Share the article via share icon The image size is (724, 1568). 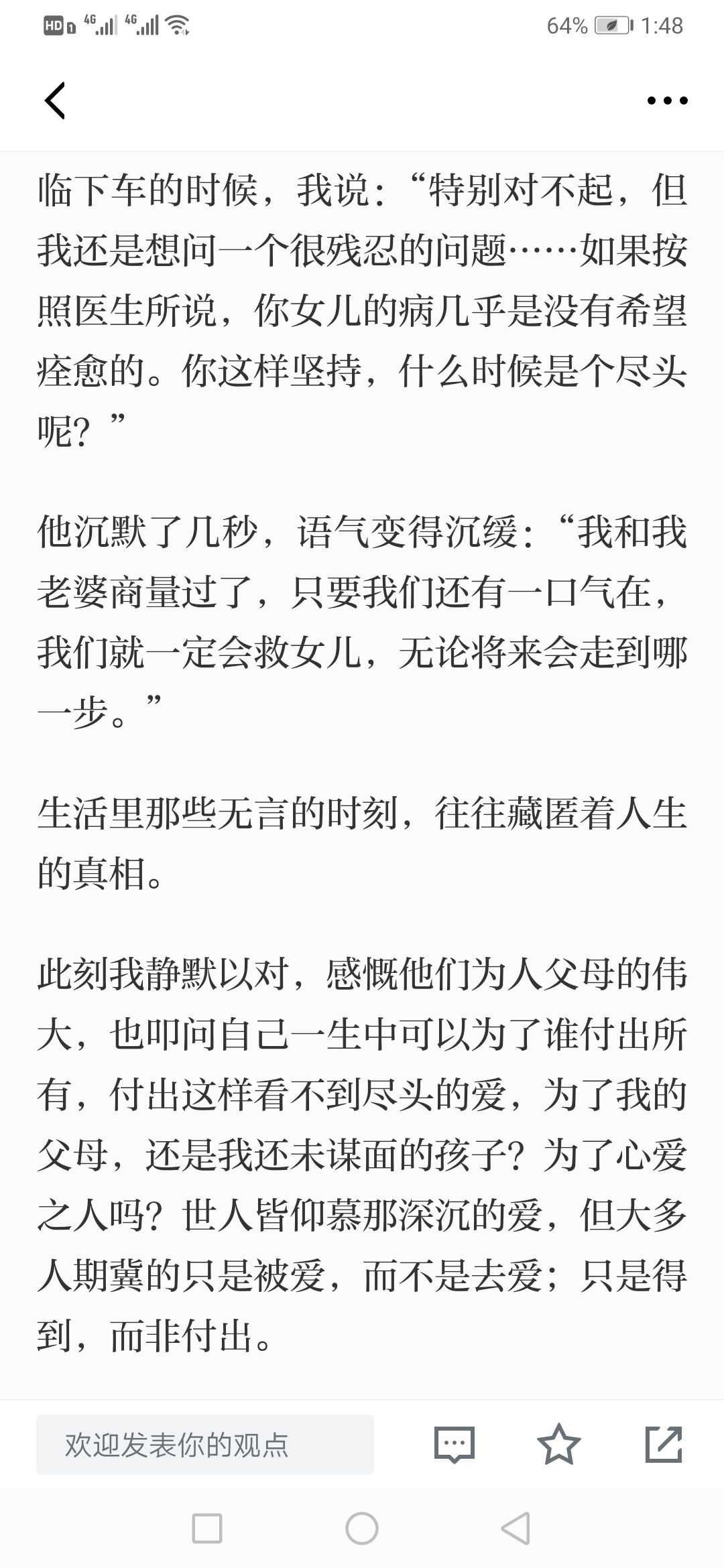663,1445
